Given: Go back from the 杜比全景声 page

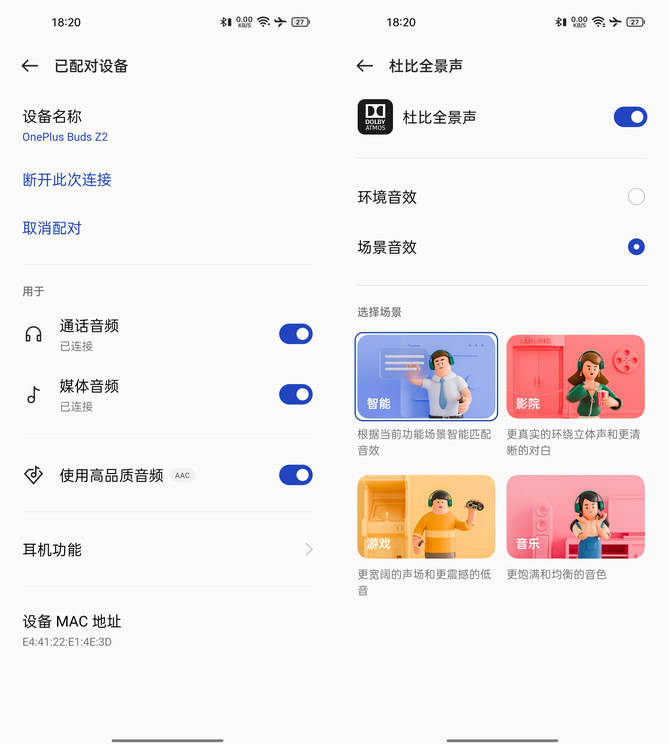Looking at the screenshot, I should pos(364,66).
